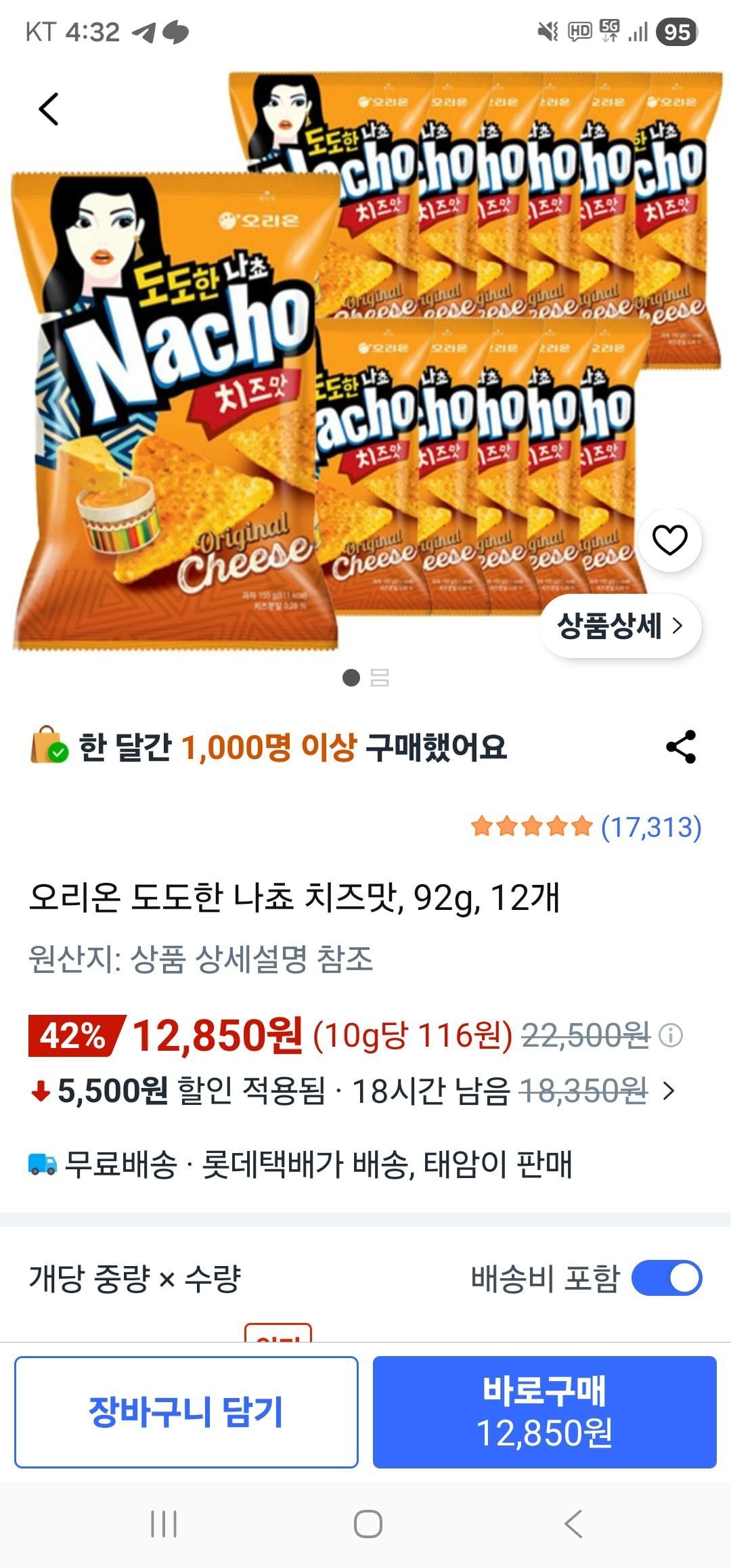The height and width of the screenshot is (1568, 731).
Task: Go to the home screen
Action: (368, 1524)
